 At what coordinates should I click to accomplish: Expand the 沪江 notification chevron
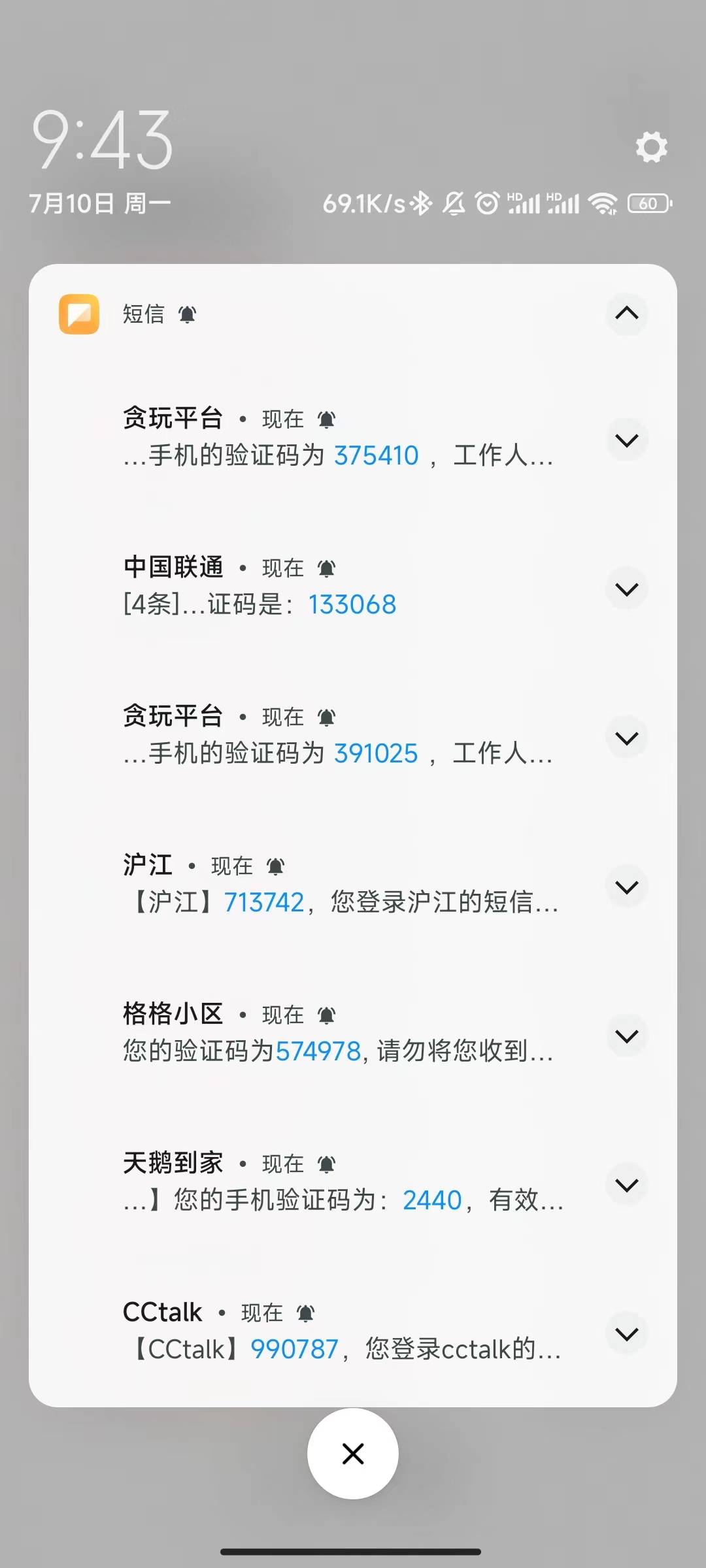[626, 887]
